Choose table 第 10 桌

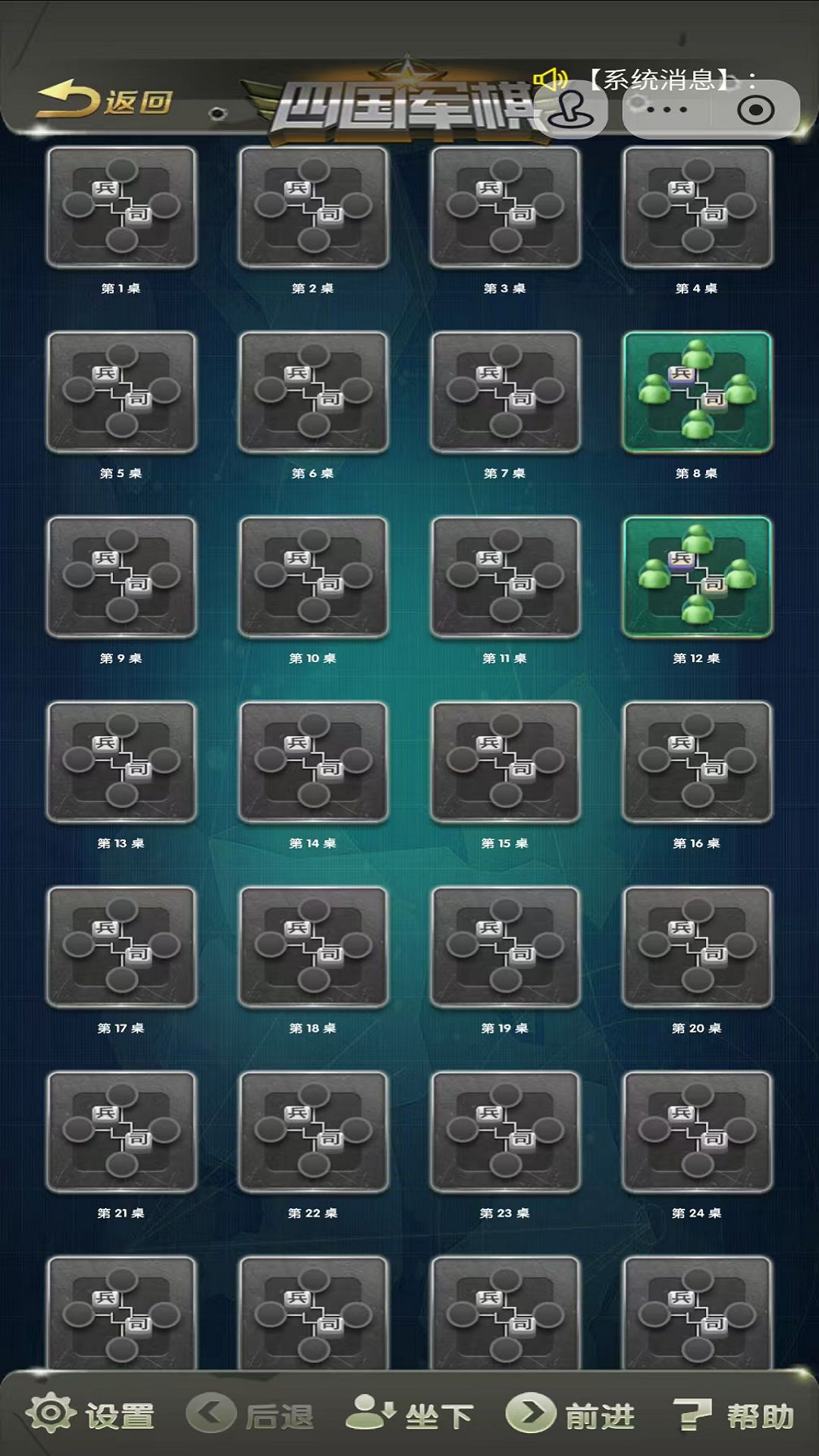pyautogui.click(x=313, y=577)
